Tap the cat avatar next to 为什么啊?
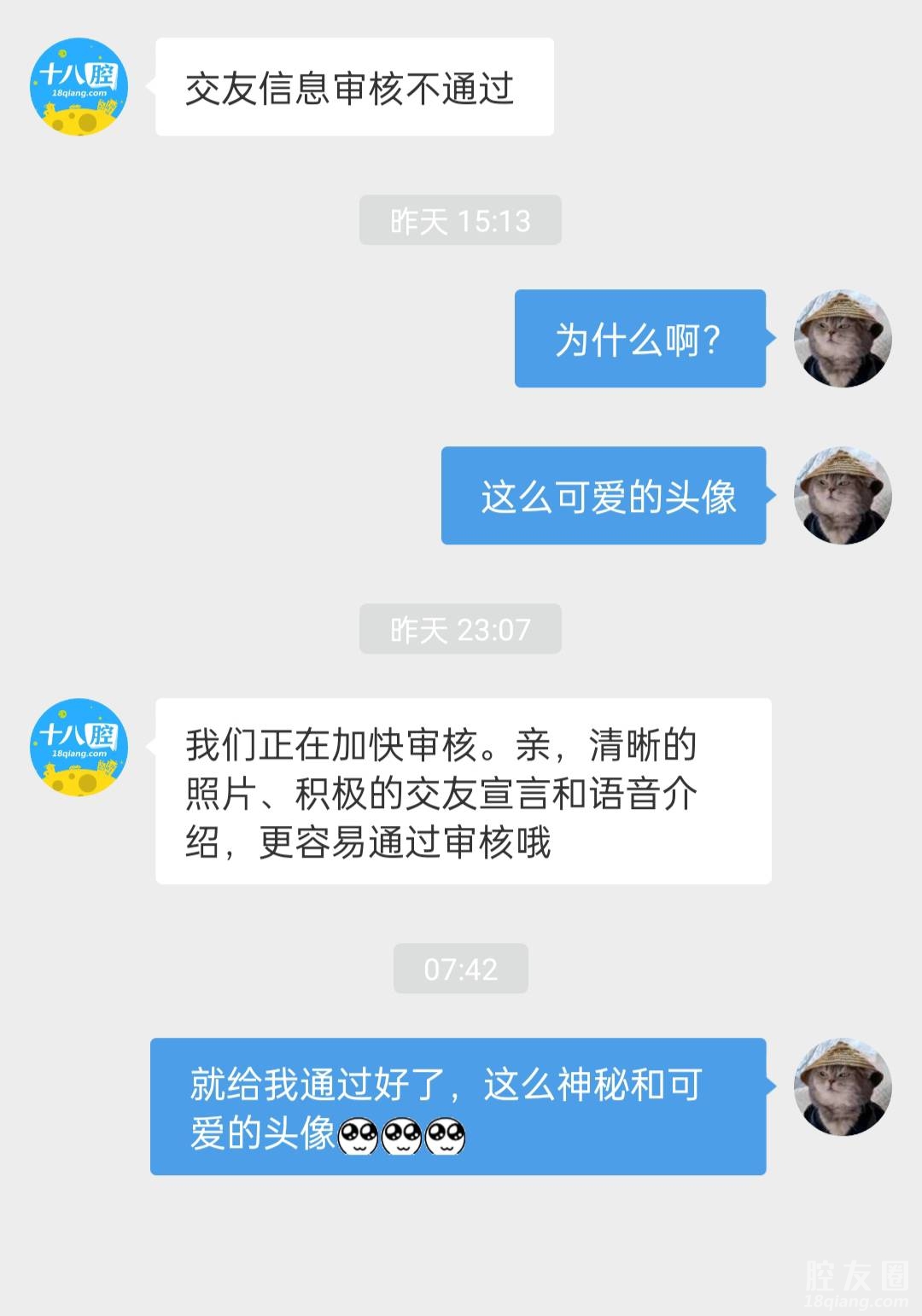 pos(842,338)
